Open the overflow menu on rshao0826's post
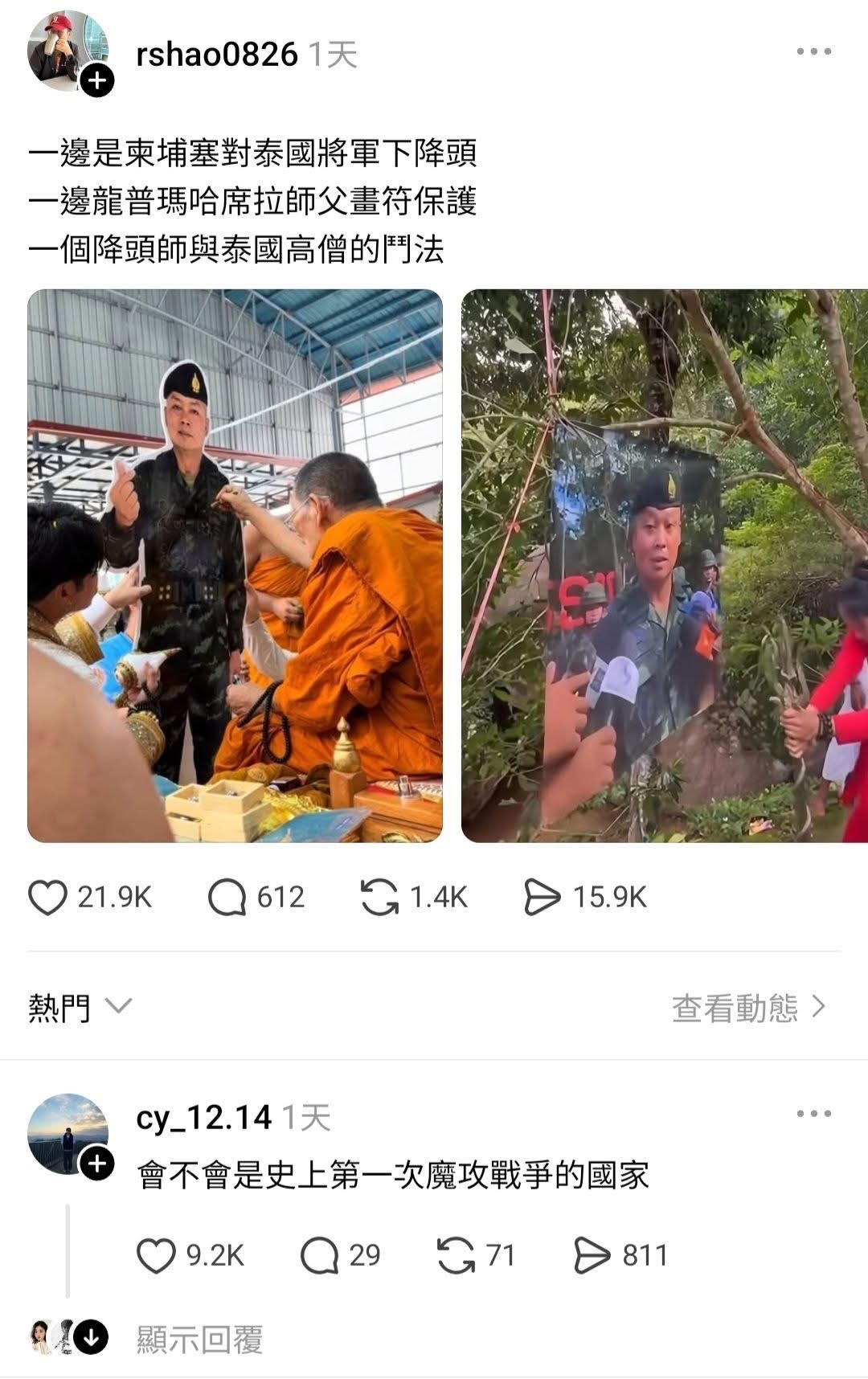This screenshot has height=1379, width=868. [x=813, y=51]
